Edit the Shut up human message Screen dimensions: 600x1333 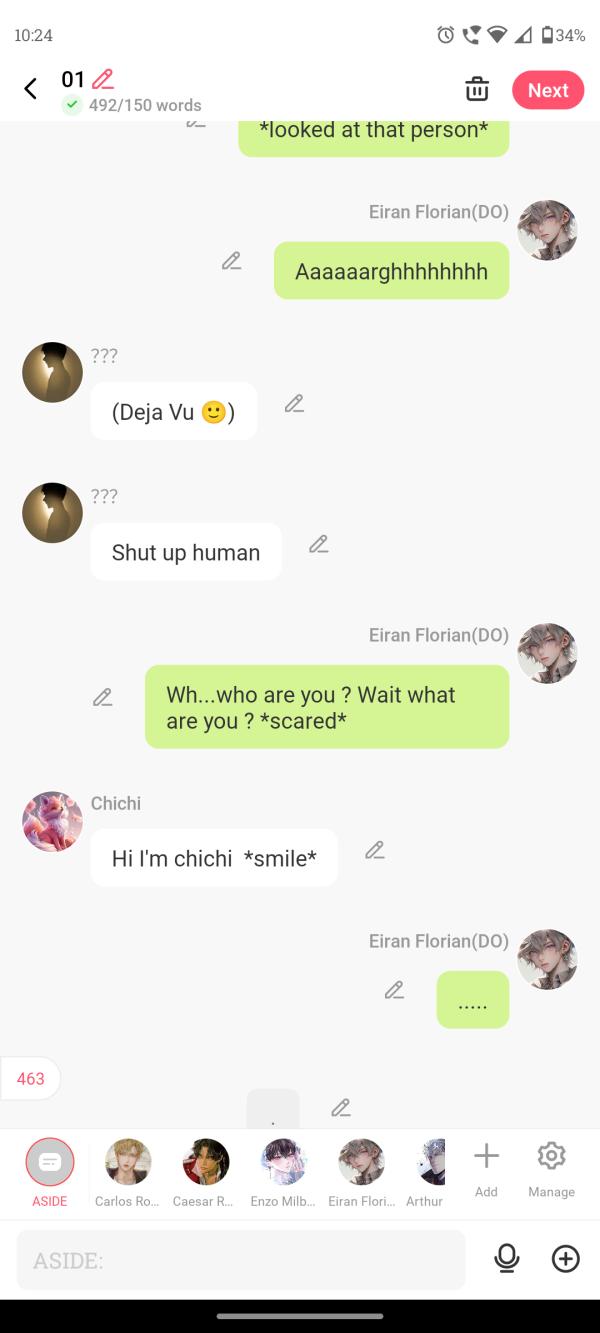click(x=318, y=545)
